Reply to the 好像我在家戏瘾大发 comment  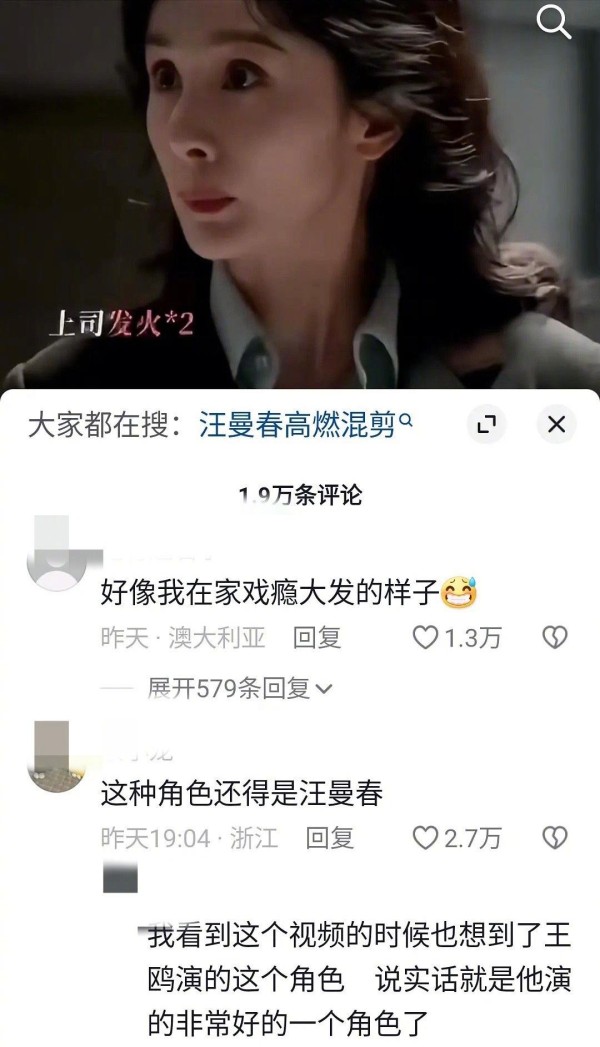click(317, 637)
